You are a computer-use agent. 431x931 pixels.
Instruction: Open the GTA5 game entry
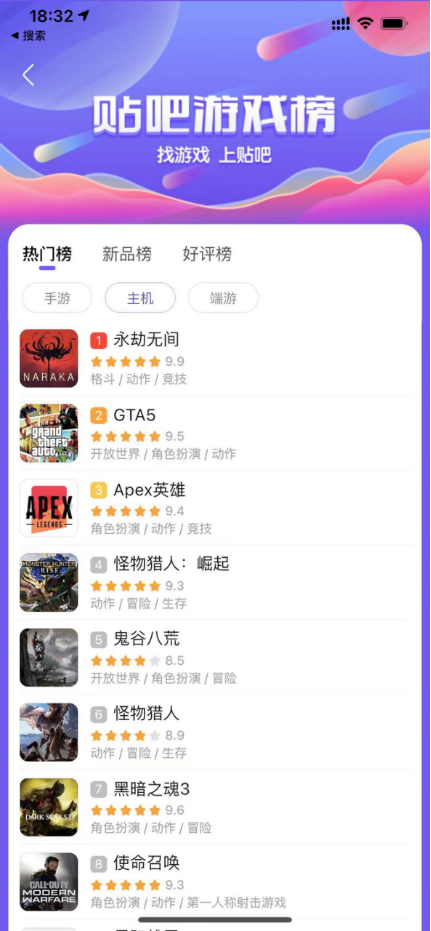[x=215, y=433]
